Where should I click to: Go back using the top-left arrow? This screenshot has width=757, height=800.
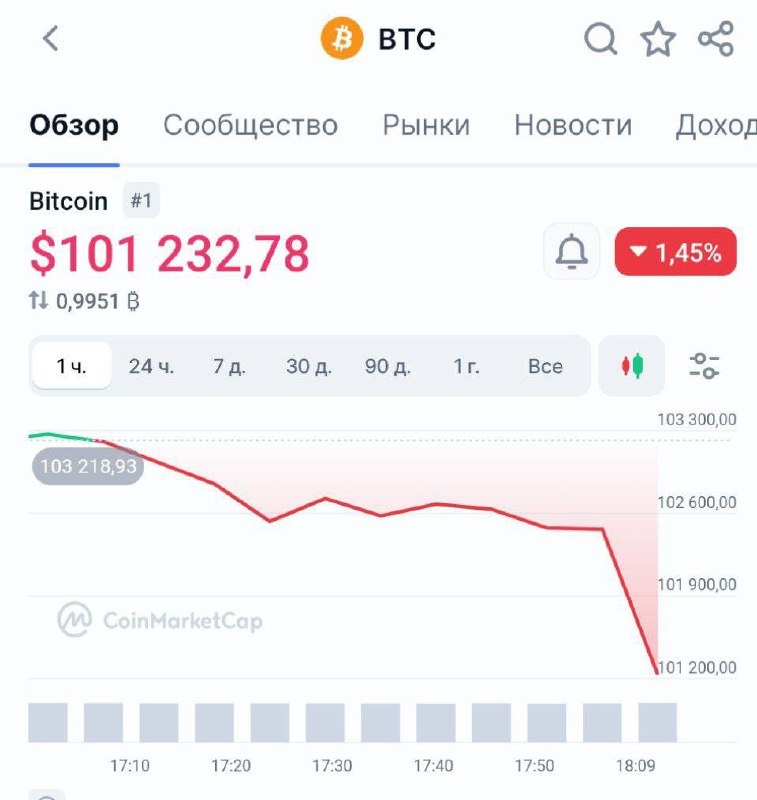[x=51, y=39]
